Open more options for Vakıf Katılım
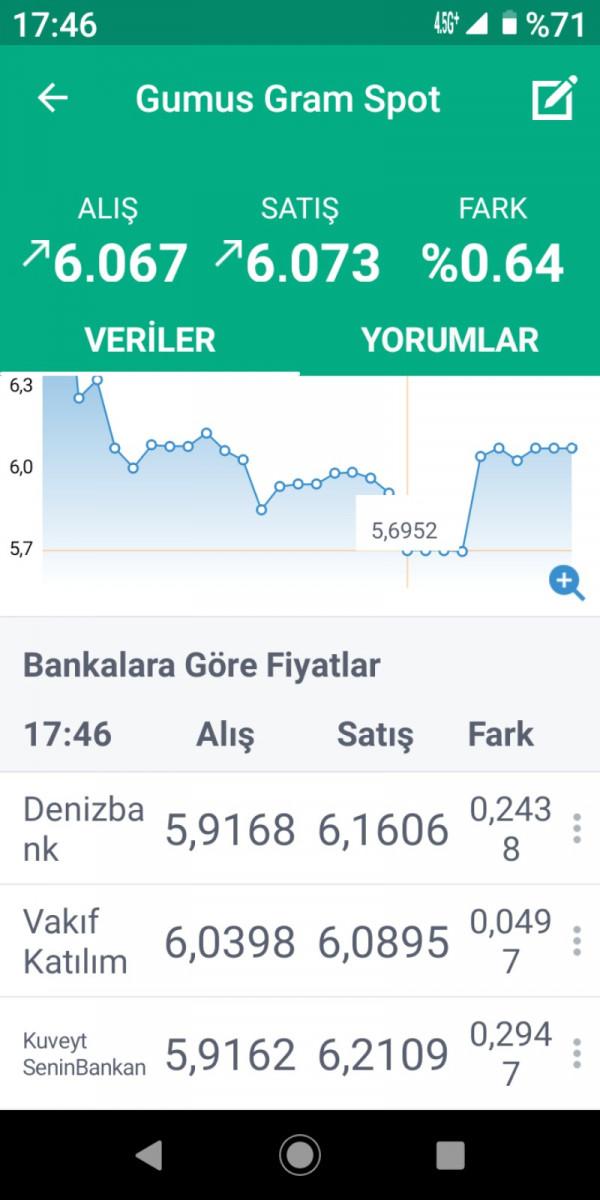The height and width of the screenshot is (1200, 600). [576, 941]
